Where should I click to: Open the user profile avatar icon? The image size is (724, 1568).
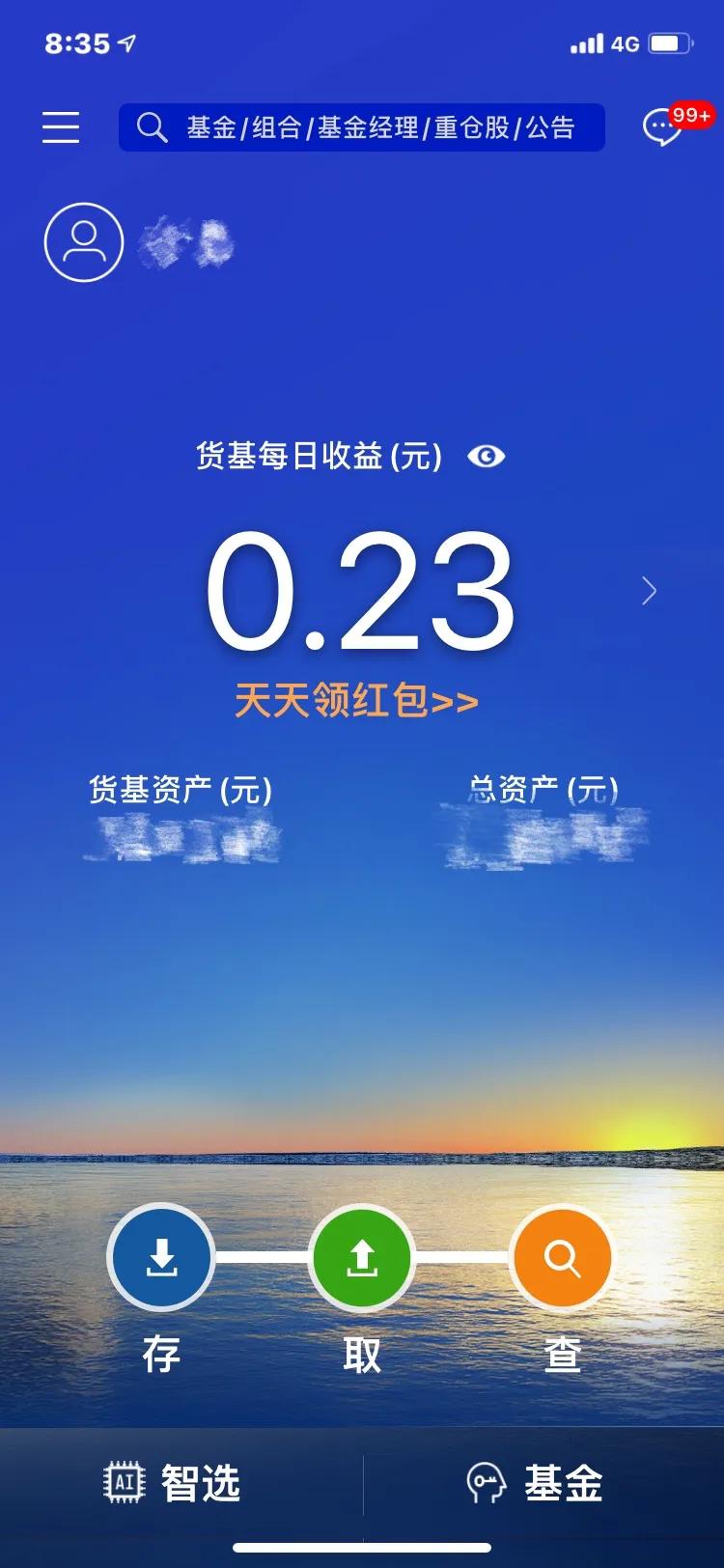point(83,242)
